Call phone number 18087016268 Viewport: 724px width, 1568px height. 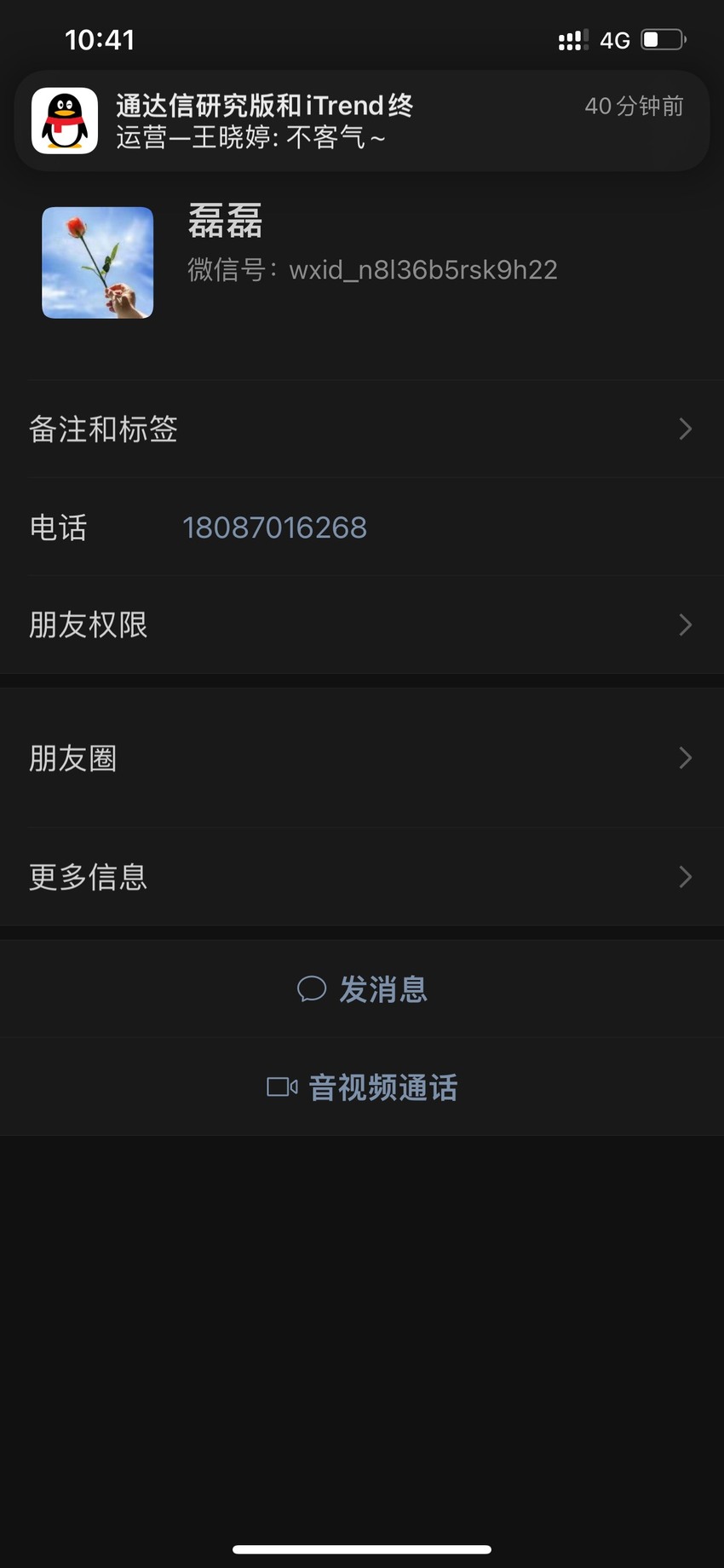274,527
